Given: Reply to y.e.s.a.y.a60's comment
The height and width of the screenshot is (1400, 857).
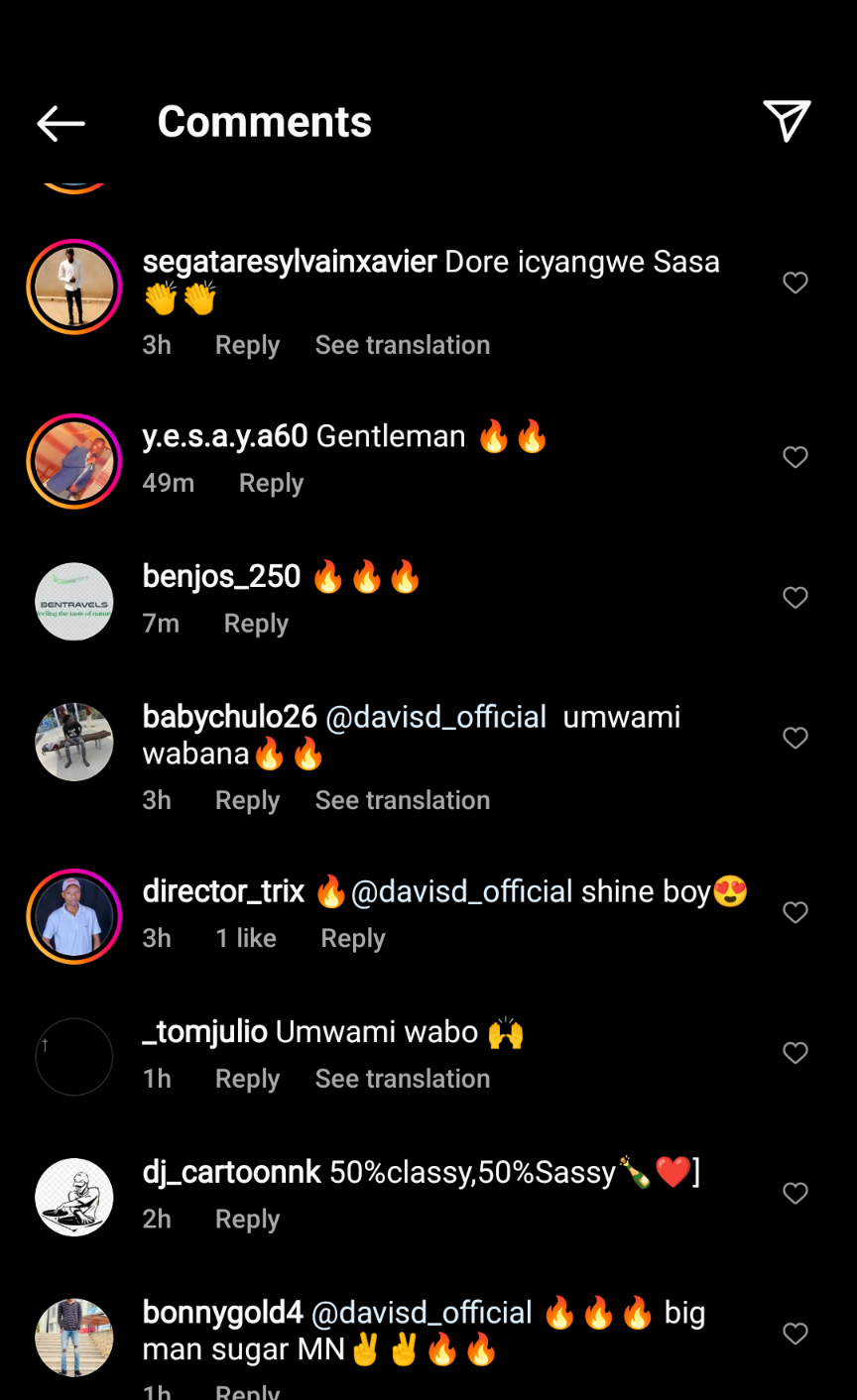Looking at the screenshot, I should [271, 483].
